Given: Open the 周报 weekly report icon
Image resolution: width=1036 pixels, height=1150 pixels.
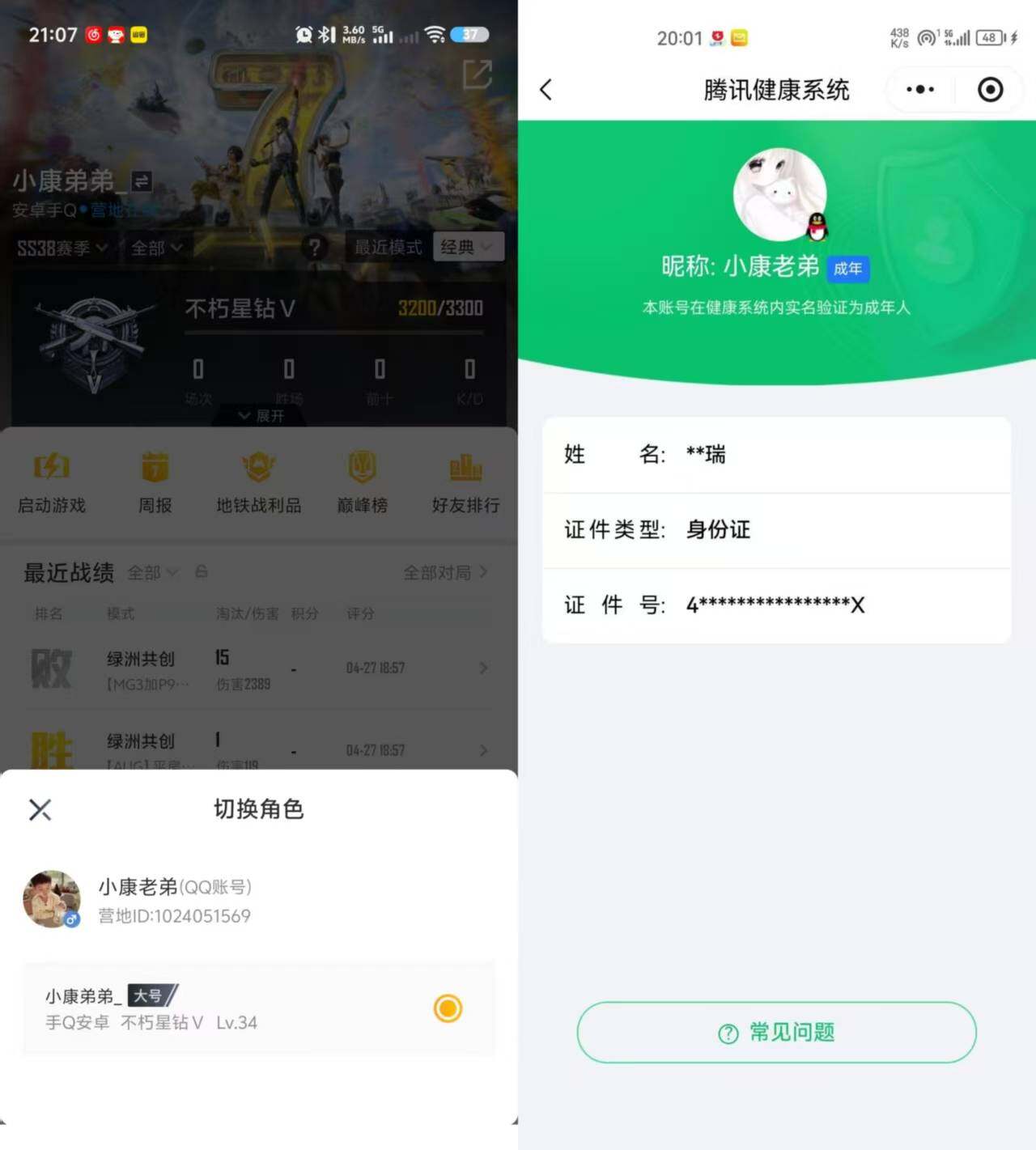Looking at the screenshot, I should tap(155, 482).
